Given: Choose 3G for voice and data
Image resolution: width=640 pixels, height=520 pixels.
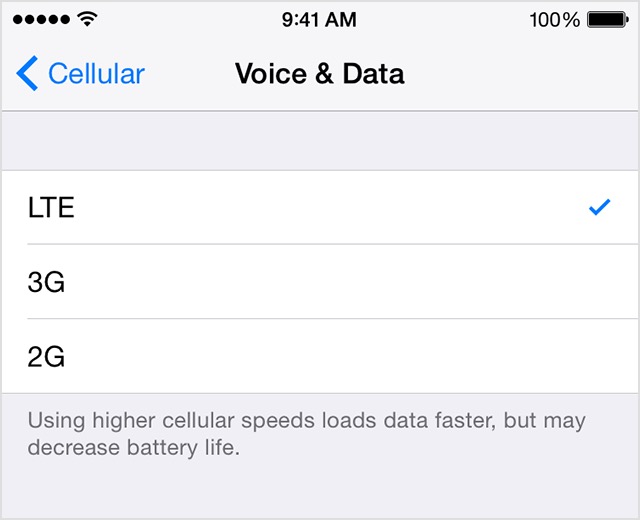Looking at the screenshot, I should (x=319, y=282).
